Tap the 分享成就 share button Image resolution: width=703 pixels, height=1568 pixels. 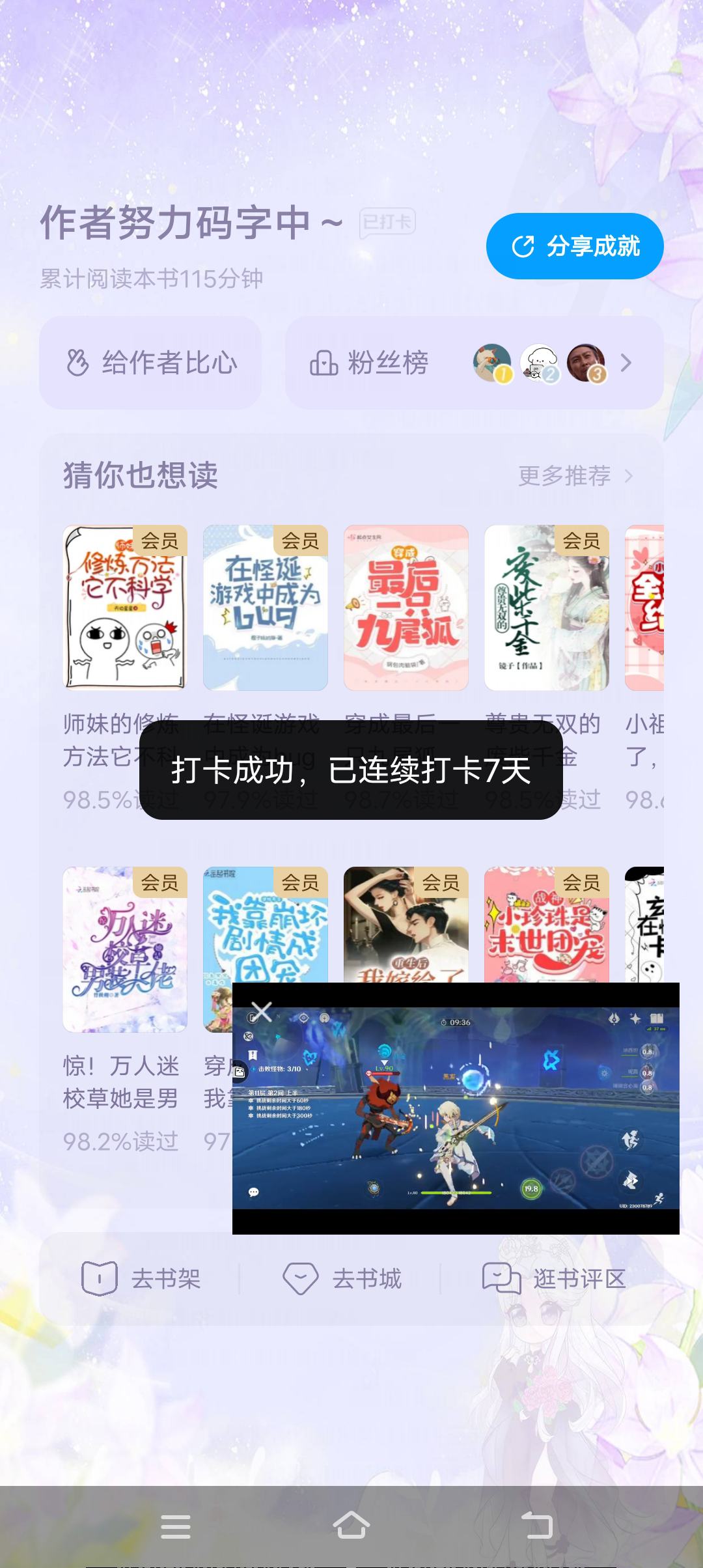(x=575, y=246)
